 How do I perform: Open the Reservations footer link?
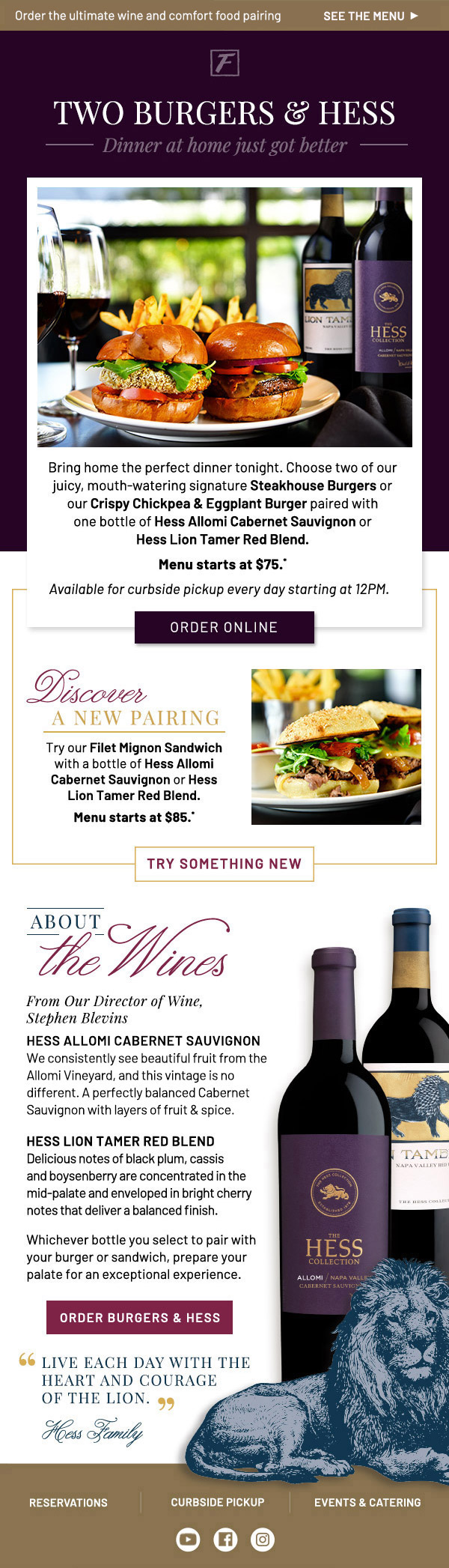[x=68, y=1502]
